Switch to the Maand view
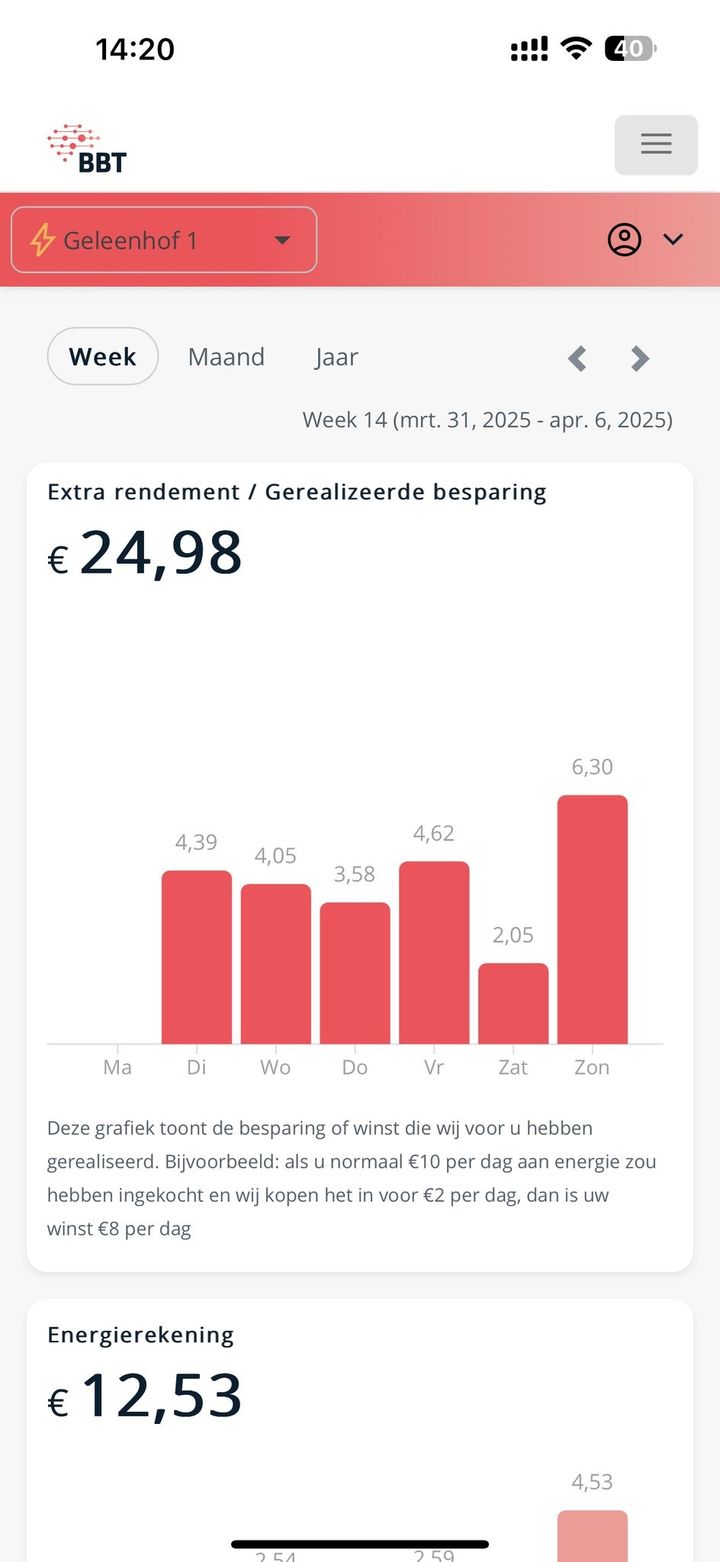The image size is (720, 1562). coord(226,357)
